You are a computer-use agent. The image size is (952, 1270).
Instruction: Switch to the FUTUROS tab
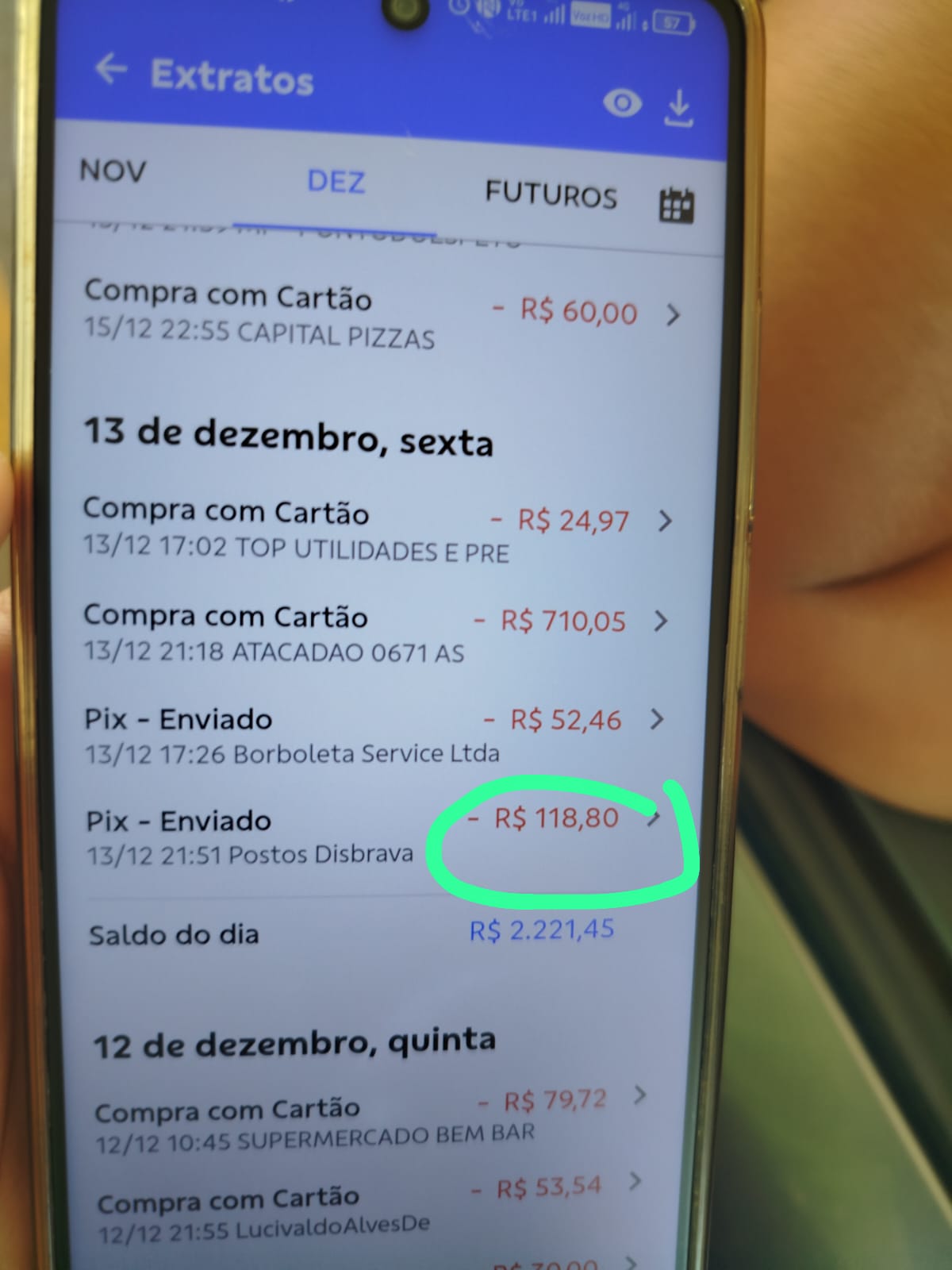point(551,194)
